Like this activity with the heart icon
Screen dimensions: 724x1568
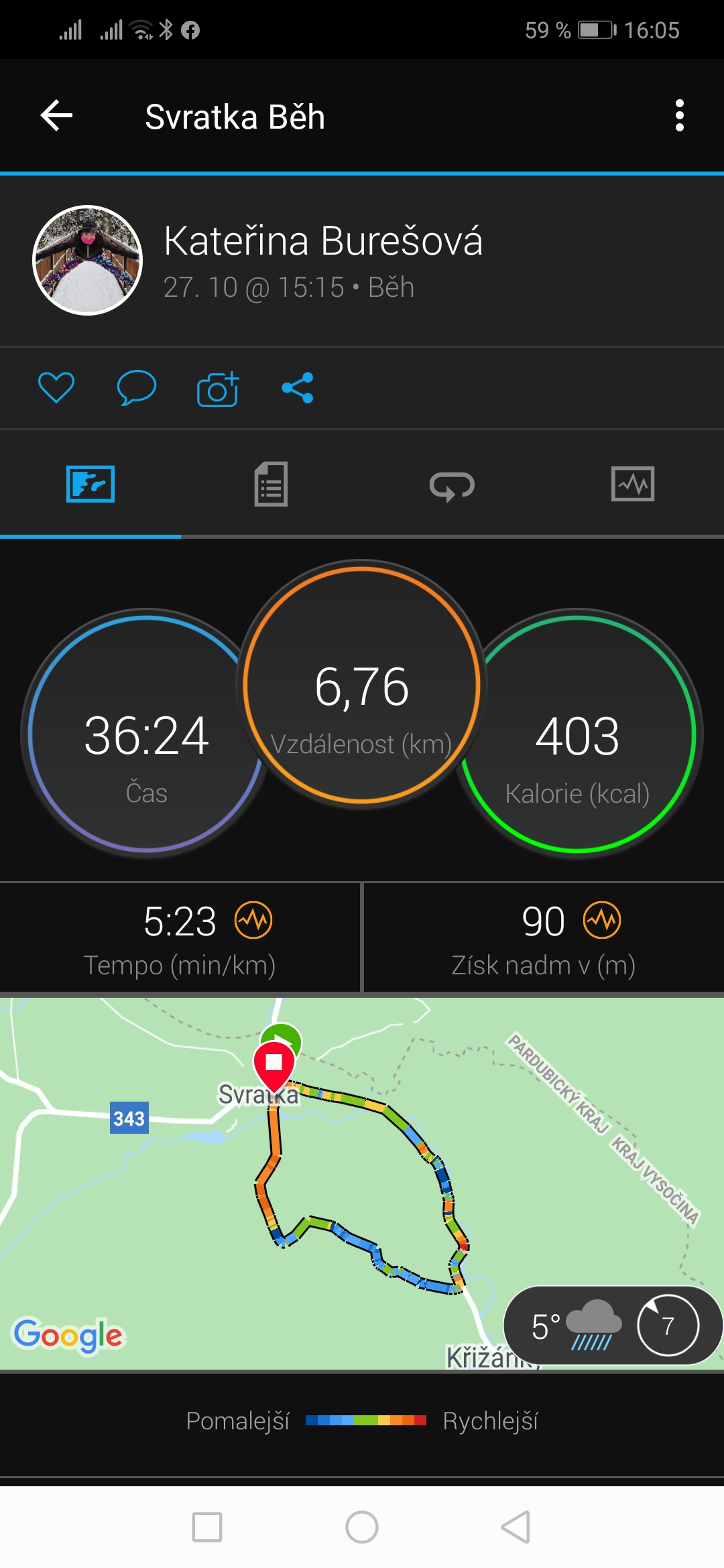(x=56, y=387)
